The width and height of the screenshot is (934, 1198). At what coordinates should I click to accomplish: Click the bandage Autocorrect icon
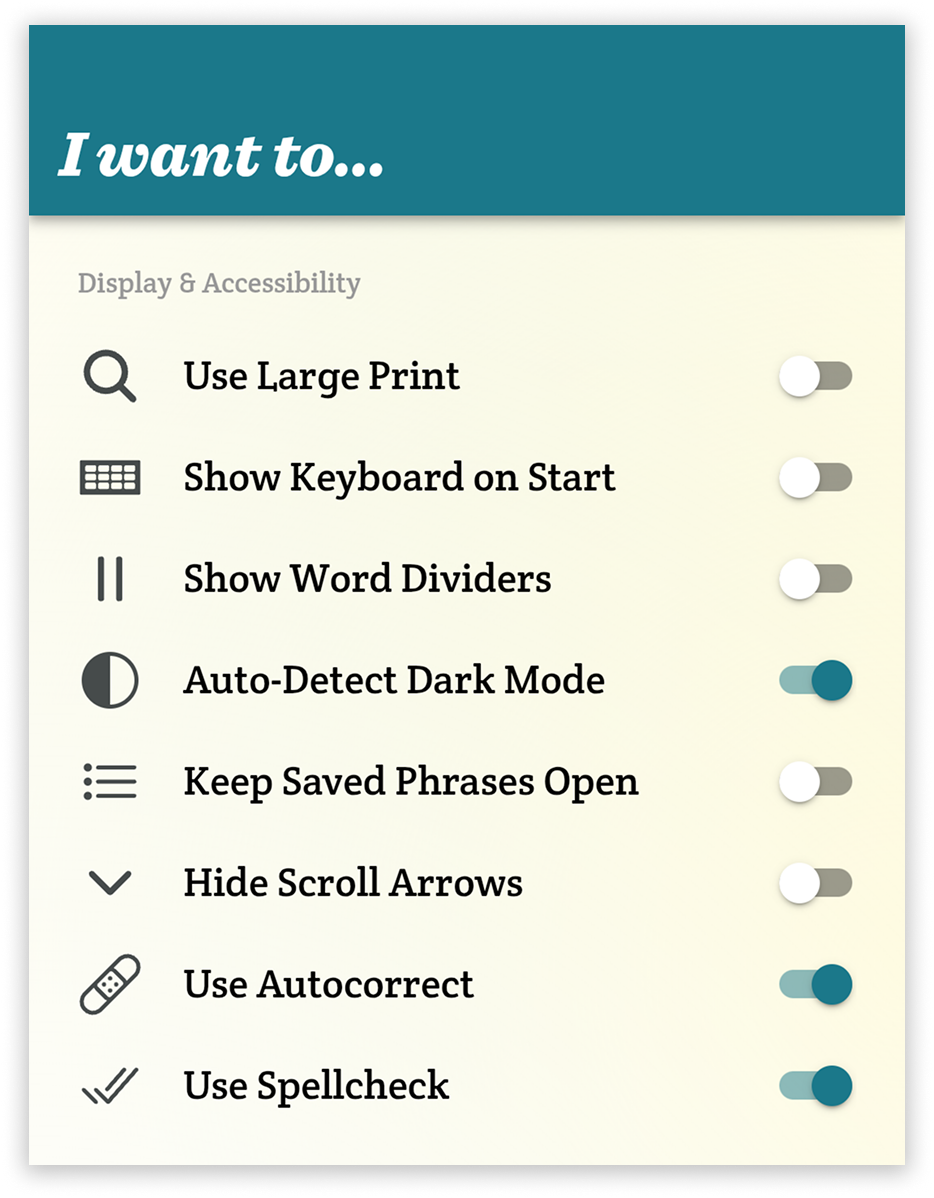pos(109,983)
